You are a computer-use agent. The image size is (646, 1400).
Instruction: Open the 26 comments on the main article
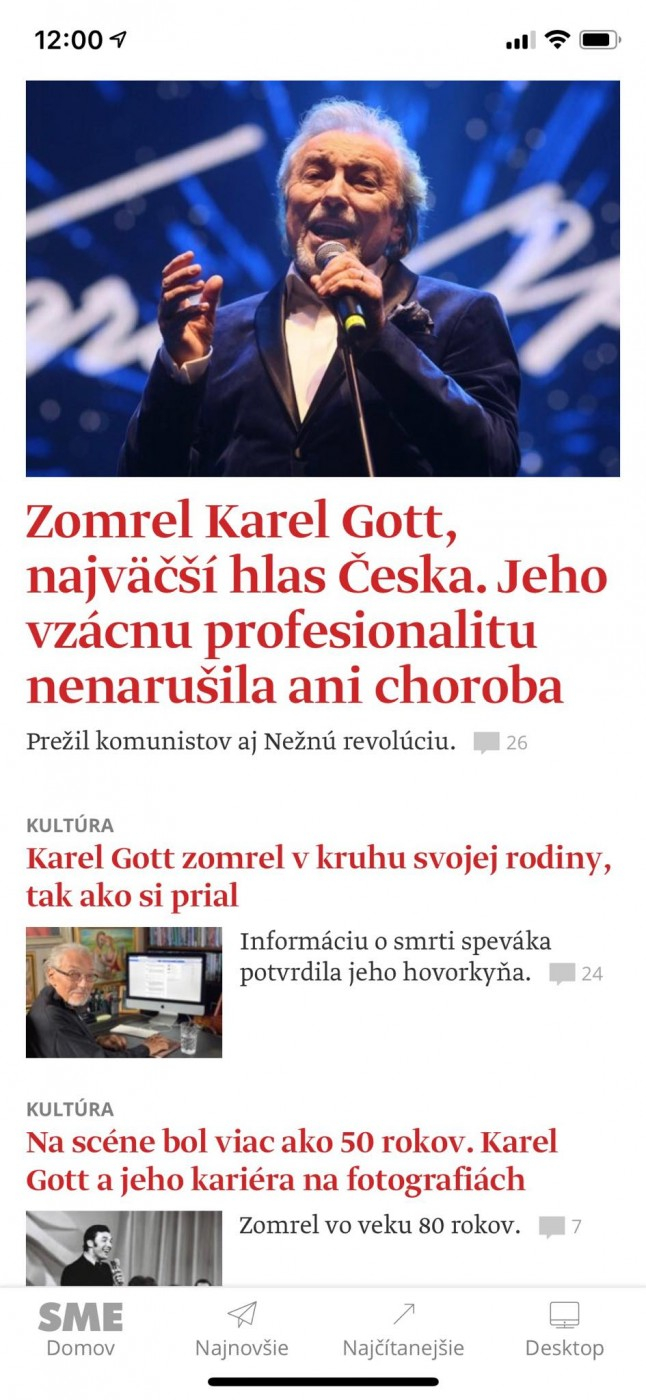[x=500, y=743]
